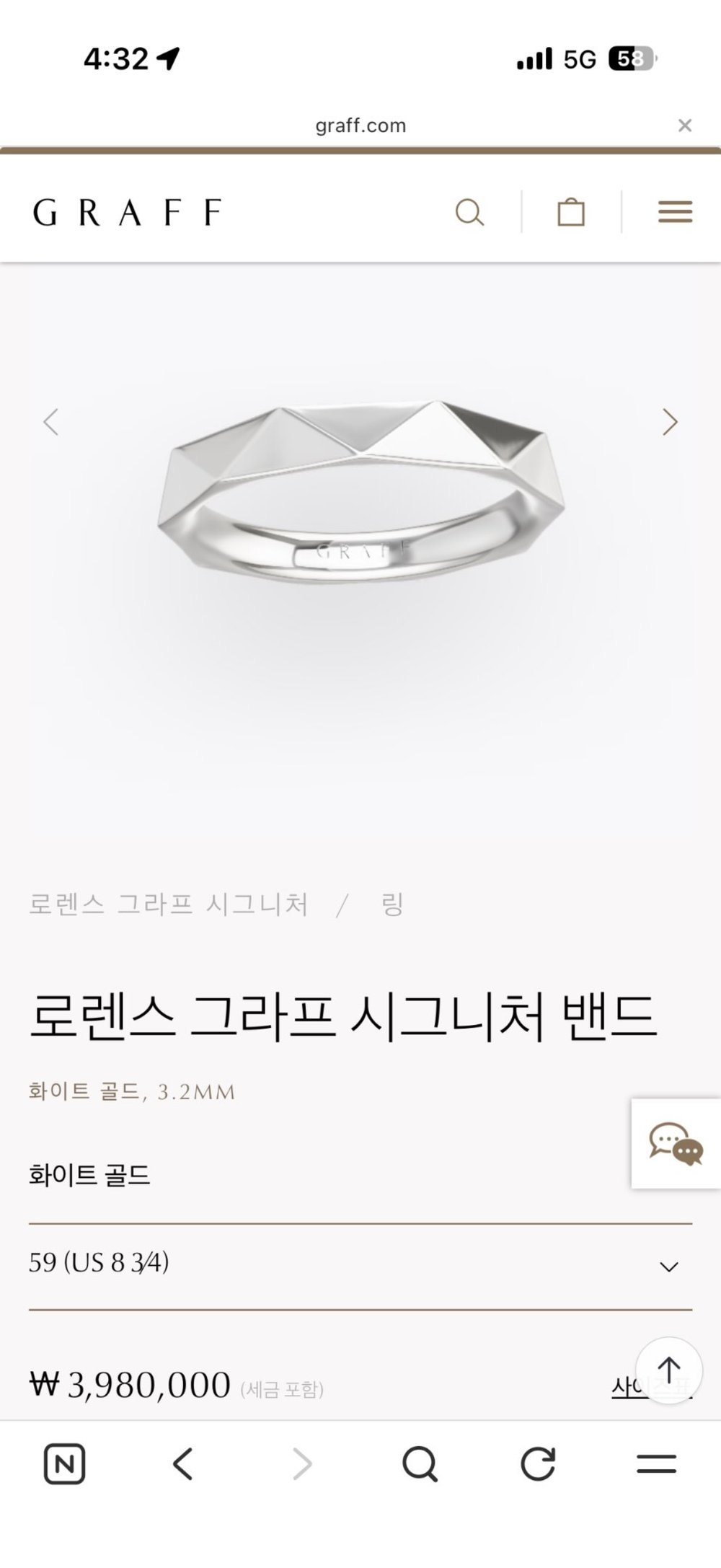
Task: Show the next ring image
Action: click(x=670, y=422)
